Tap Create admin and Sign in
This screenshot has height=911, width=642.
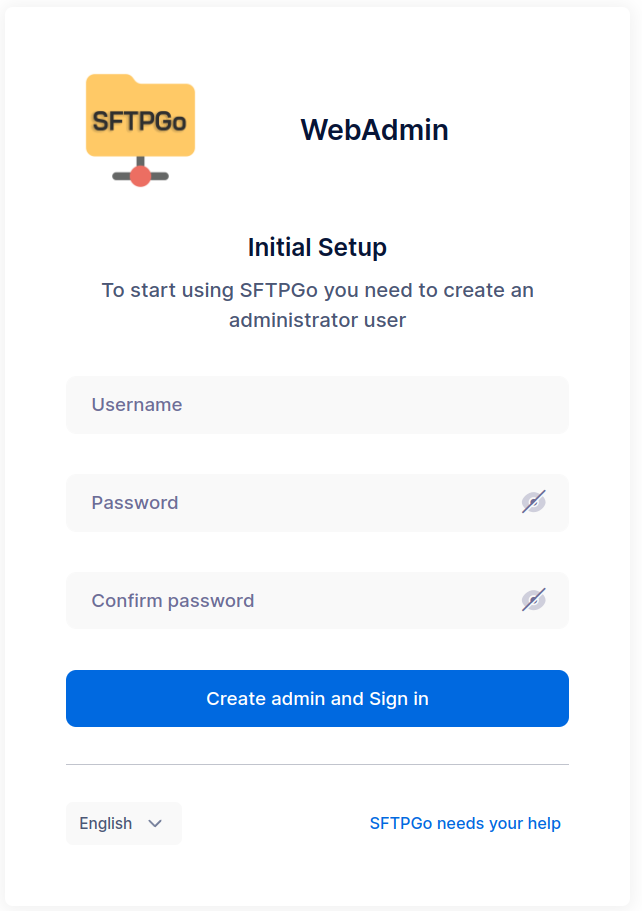[x=317, y=698]
